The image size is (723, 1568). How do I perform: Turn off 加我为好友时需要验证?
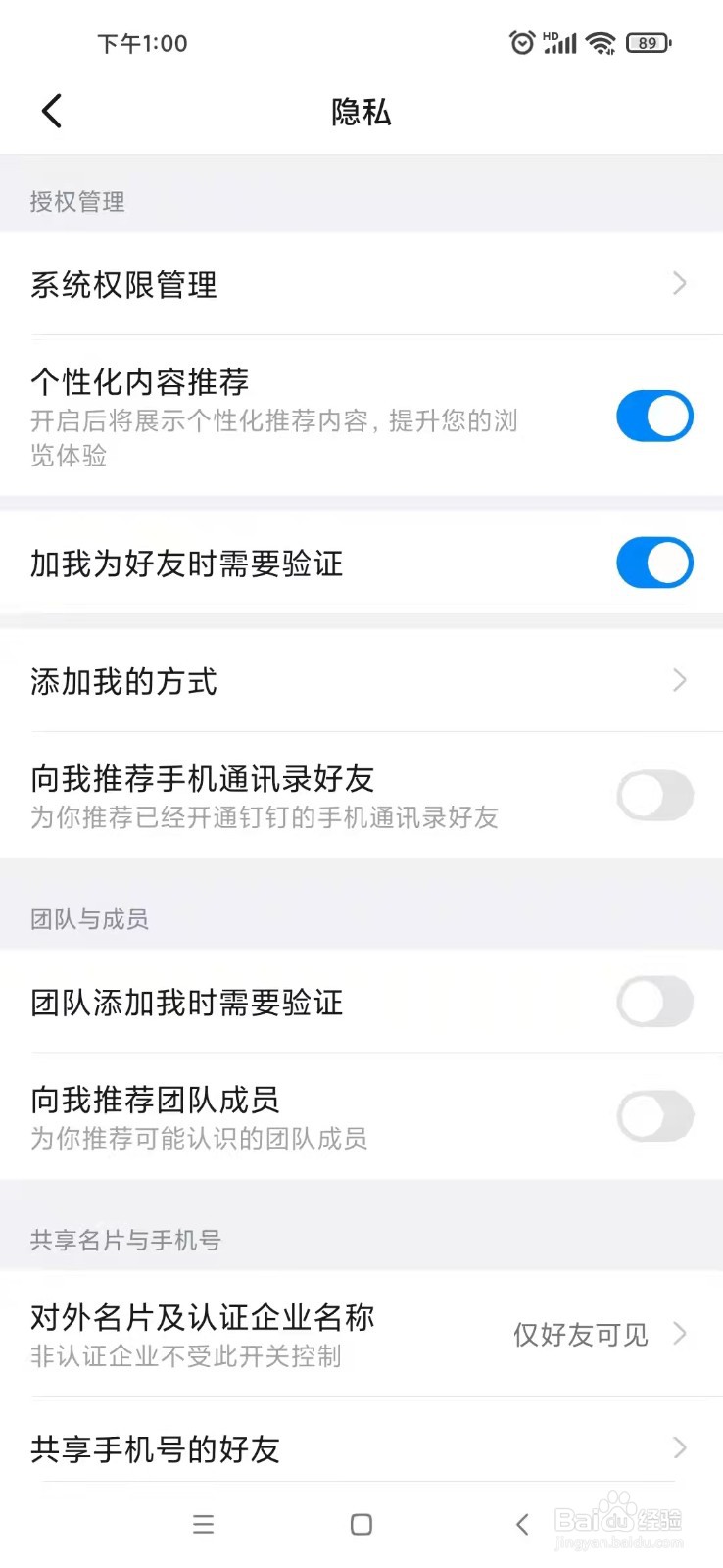654,563
